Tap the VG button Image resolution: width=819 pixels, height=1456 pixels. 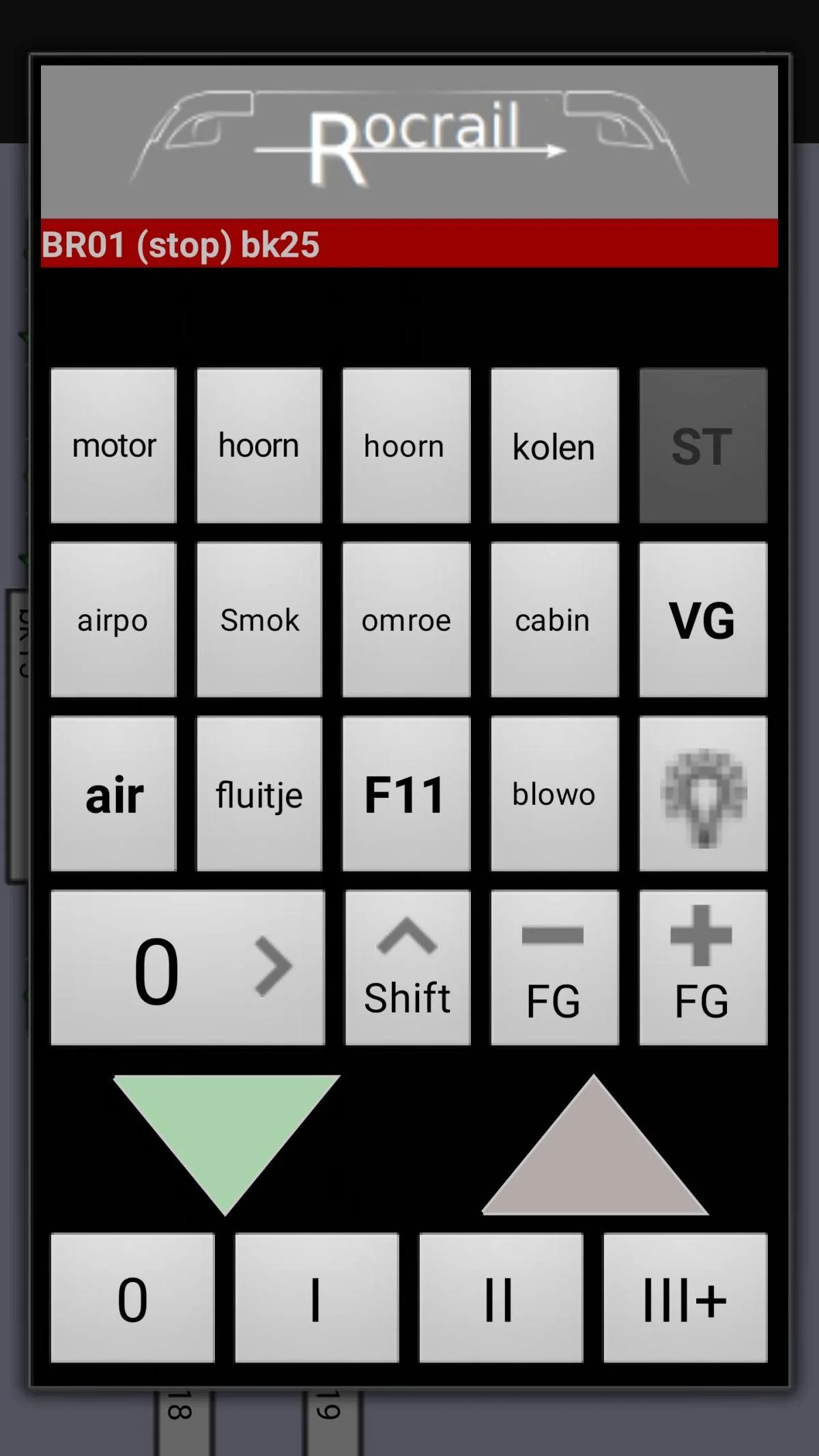point(702,620)
